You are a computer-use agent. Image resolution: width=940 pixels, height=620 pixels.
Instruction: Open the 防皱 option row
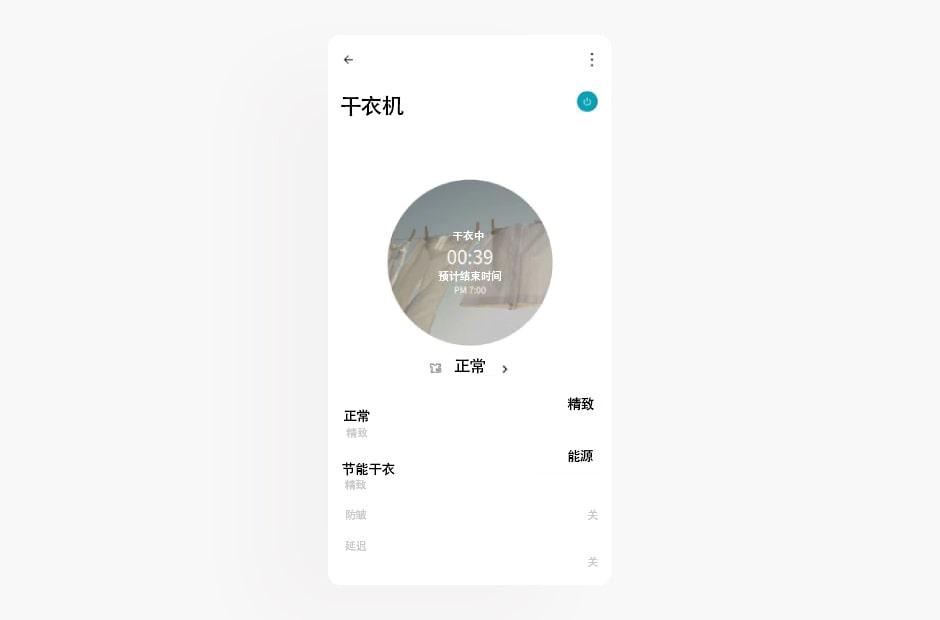[x=356, y=515]
